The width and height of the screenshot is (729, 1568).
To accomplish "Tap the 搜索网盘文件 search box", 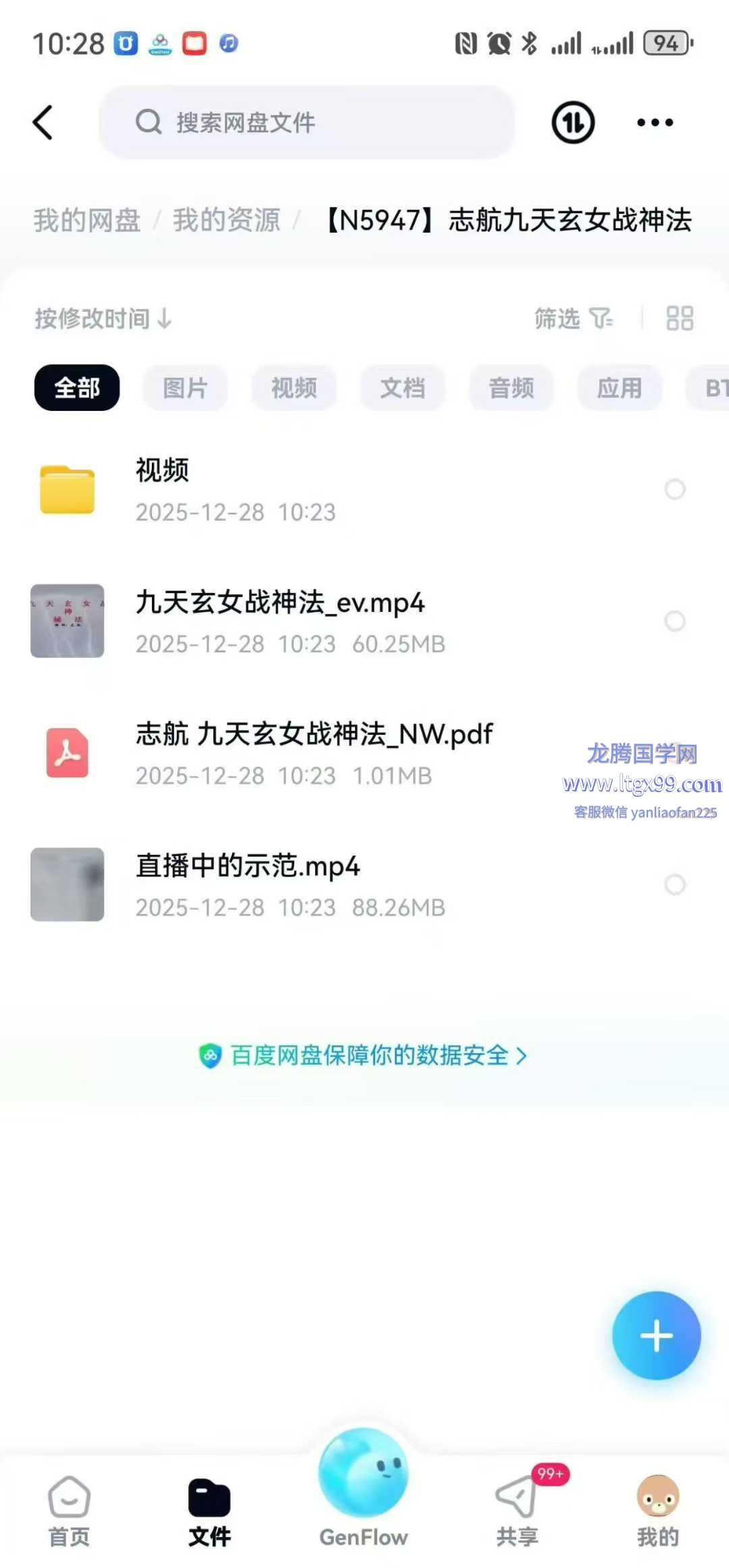I will pos(307,123).
